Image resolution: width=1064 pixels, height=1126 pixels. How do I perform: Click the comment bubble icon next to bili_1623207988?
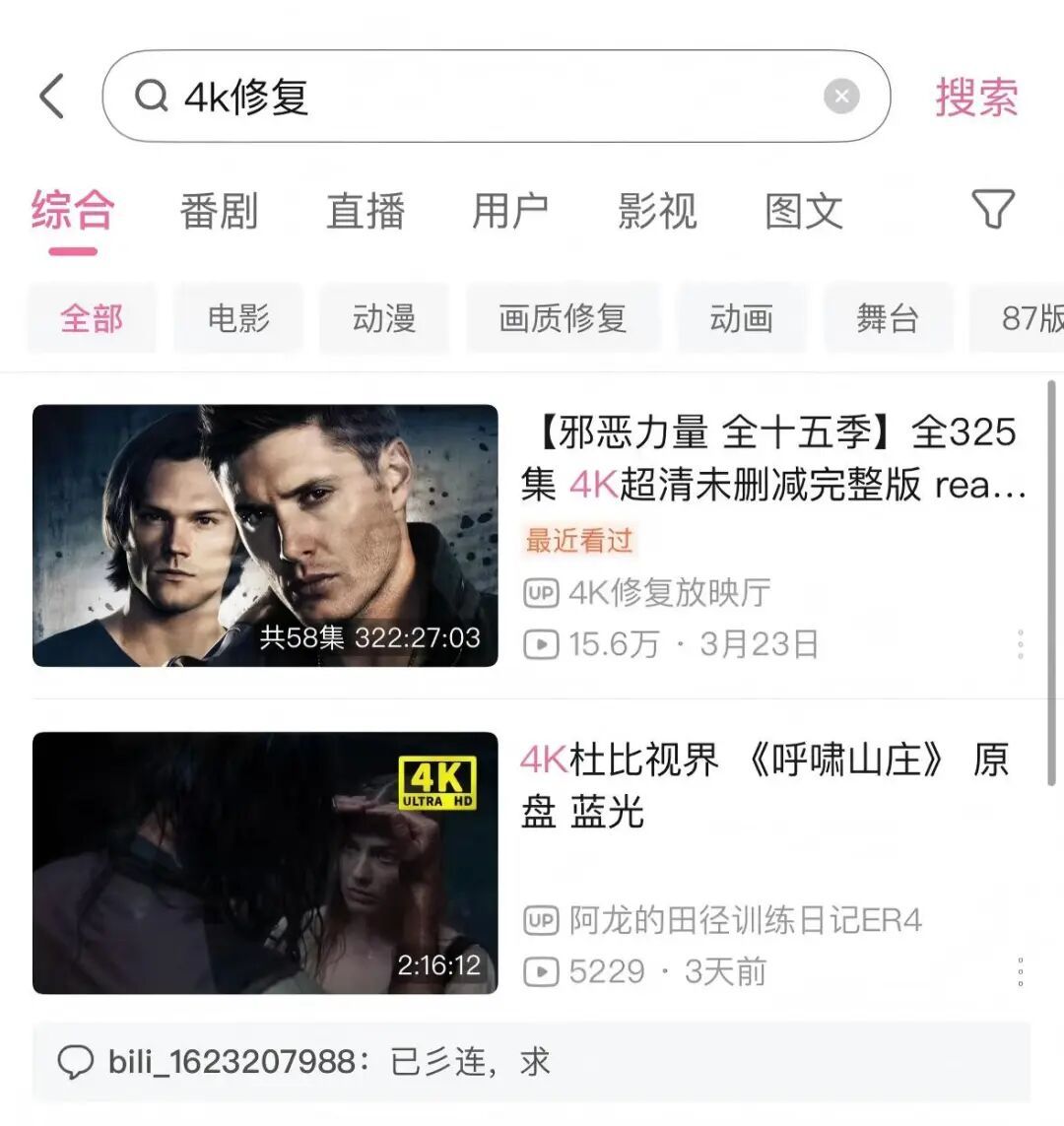click(75, 1062)
